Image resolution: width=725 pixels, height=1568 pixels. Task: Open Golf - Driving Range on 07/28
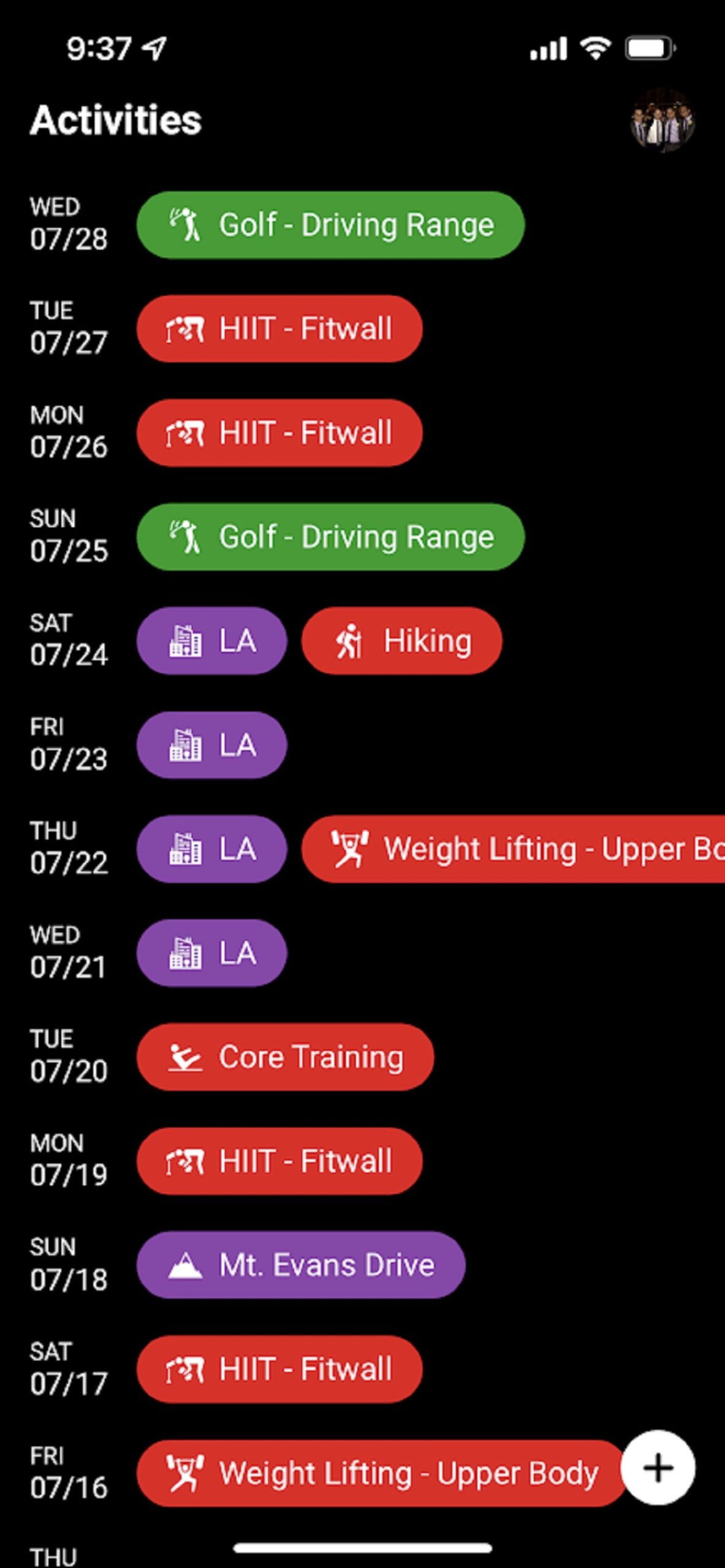tap(330, 225)
